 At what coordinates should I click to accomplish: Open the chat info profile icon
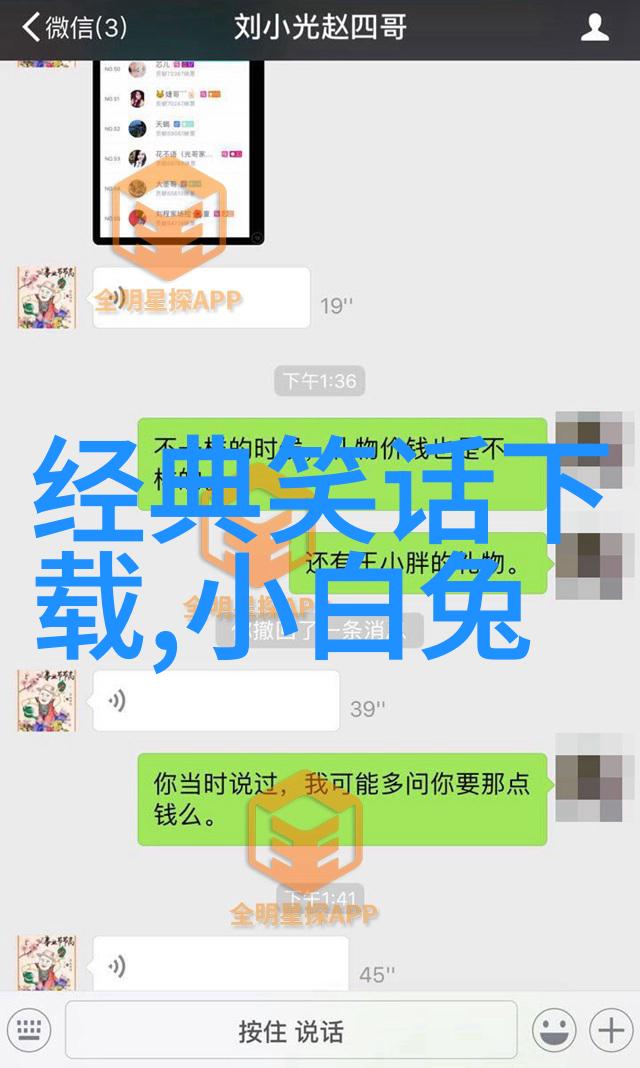click(x=595, y=28)
